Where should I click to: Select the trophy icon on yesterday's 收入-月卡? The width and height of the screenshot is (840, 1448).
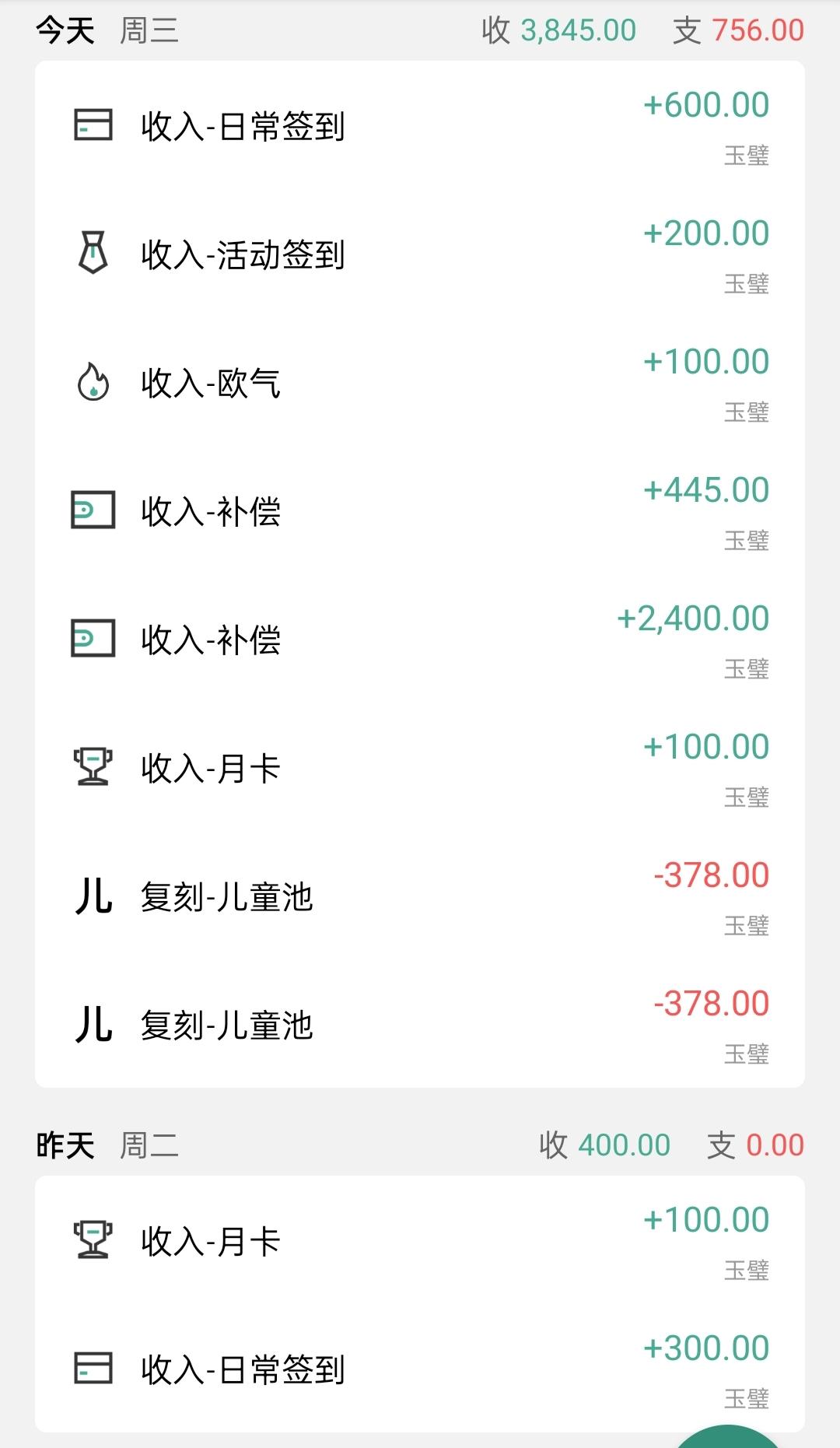tap(93, 1237)
